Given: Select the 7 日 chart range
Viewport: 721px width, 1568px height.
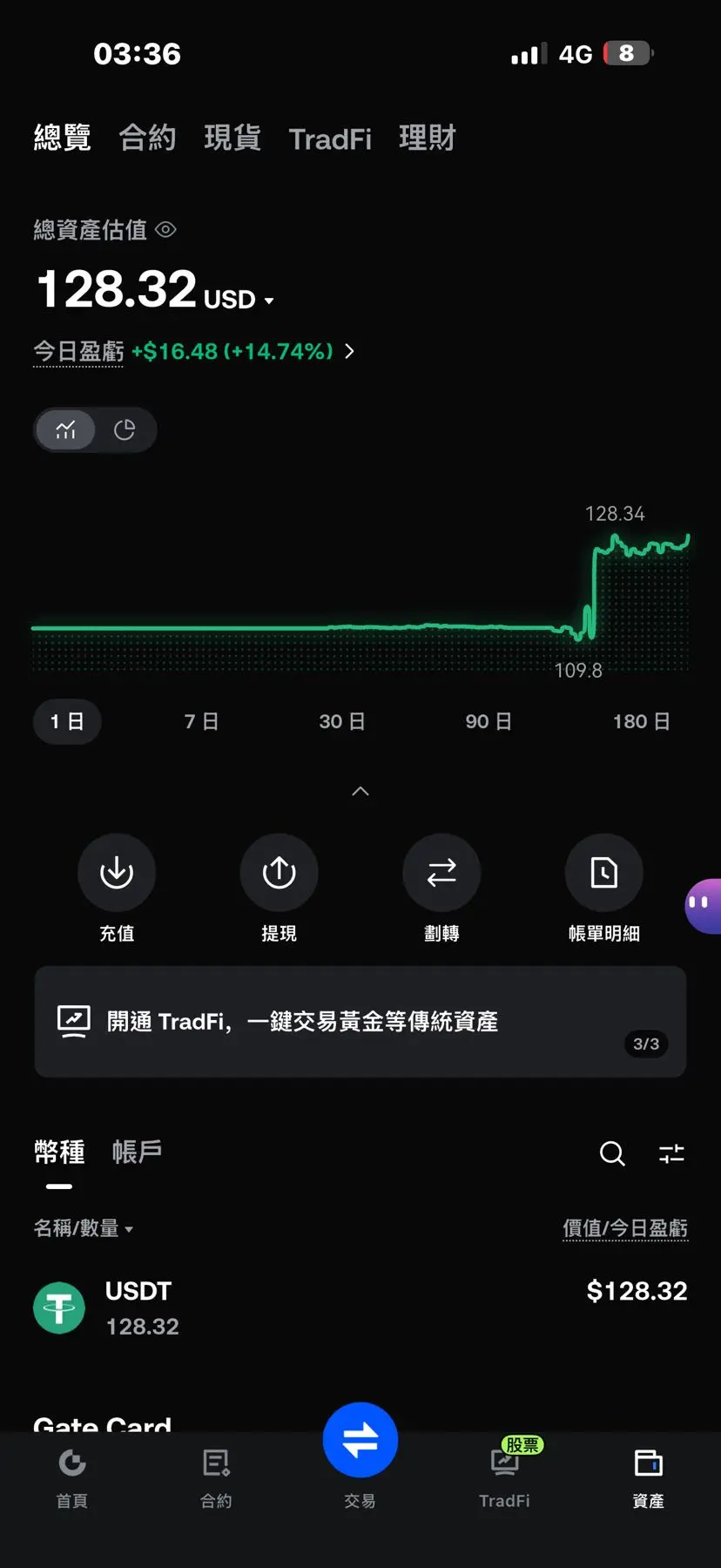Looking at the screenshot, I should pos(201,721).
